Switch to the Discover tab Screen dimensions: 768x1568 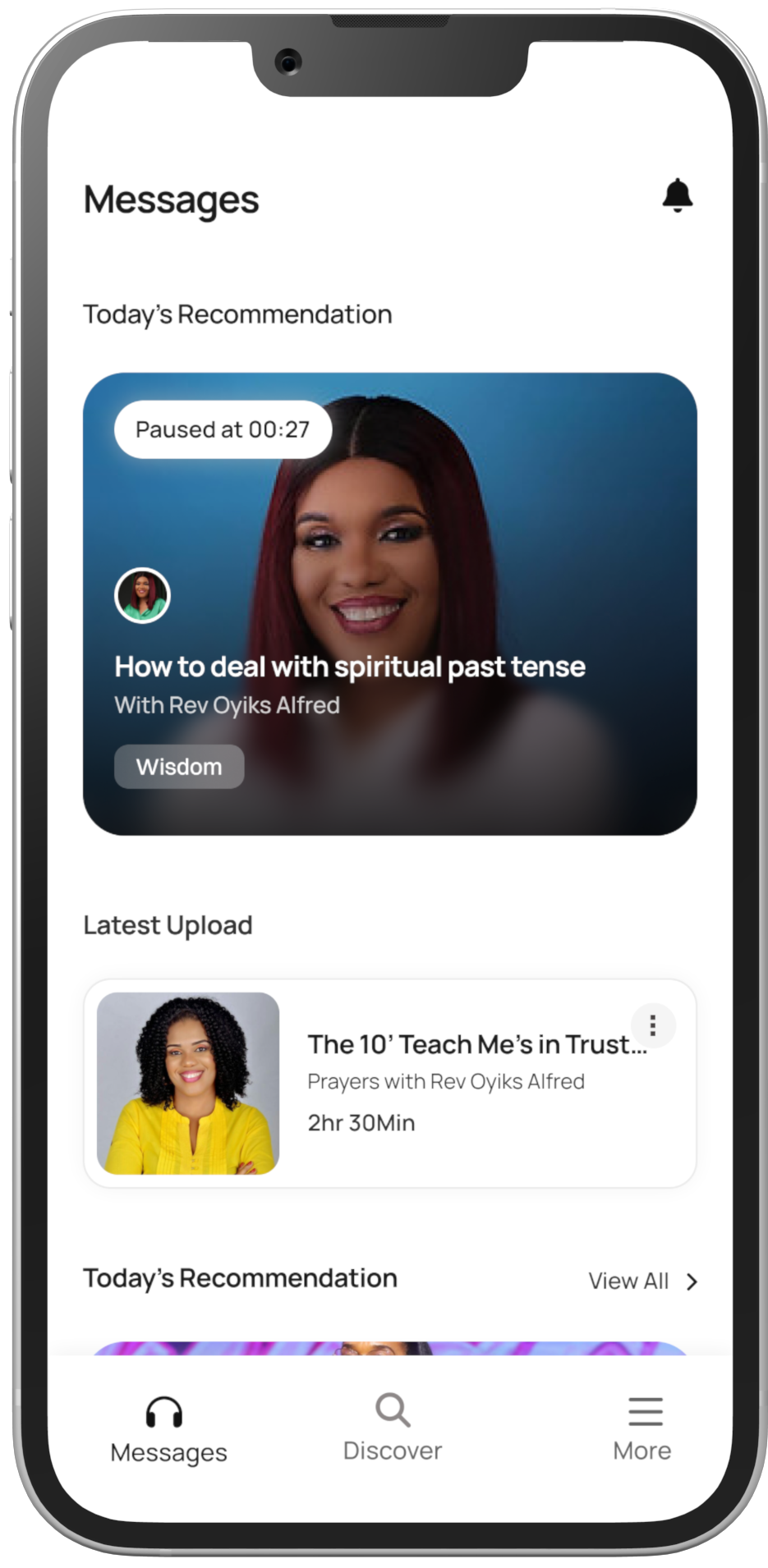pos(392,1428)
